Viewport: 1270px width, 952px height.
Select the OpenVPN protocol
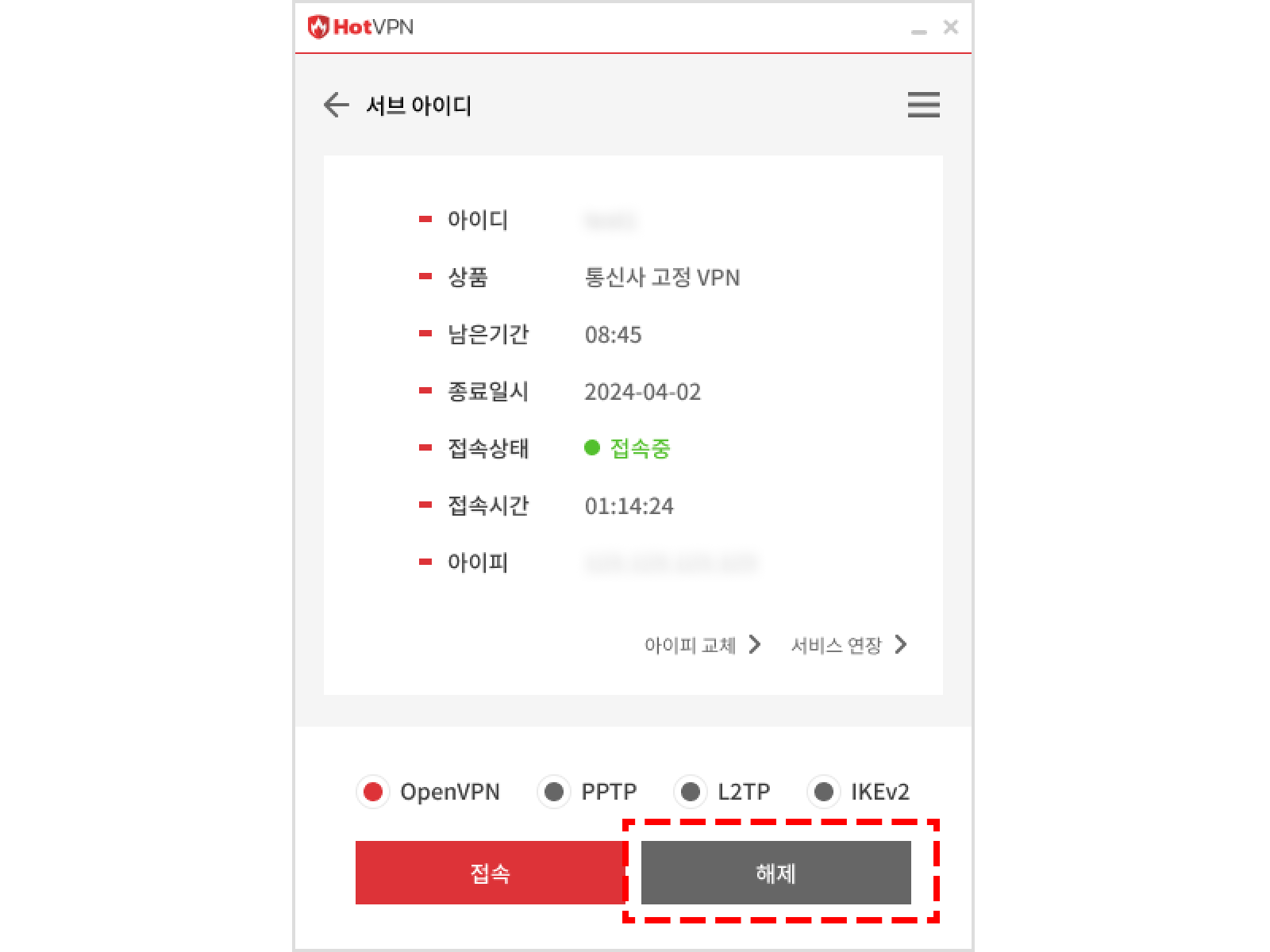click(x=373, y=792)
